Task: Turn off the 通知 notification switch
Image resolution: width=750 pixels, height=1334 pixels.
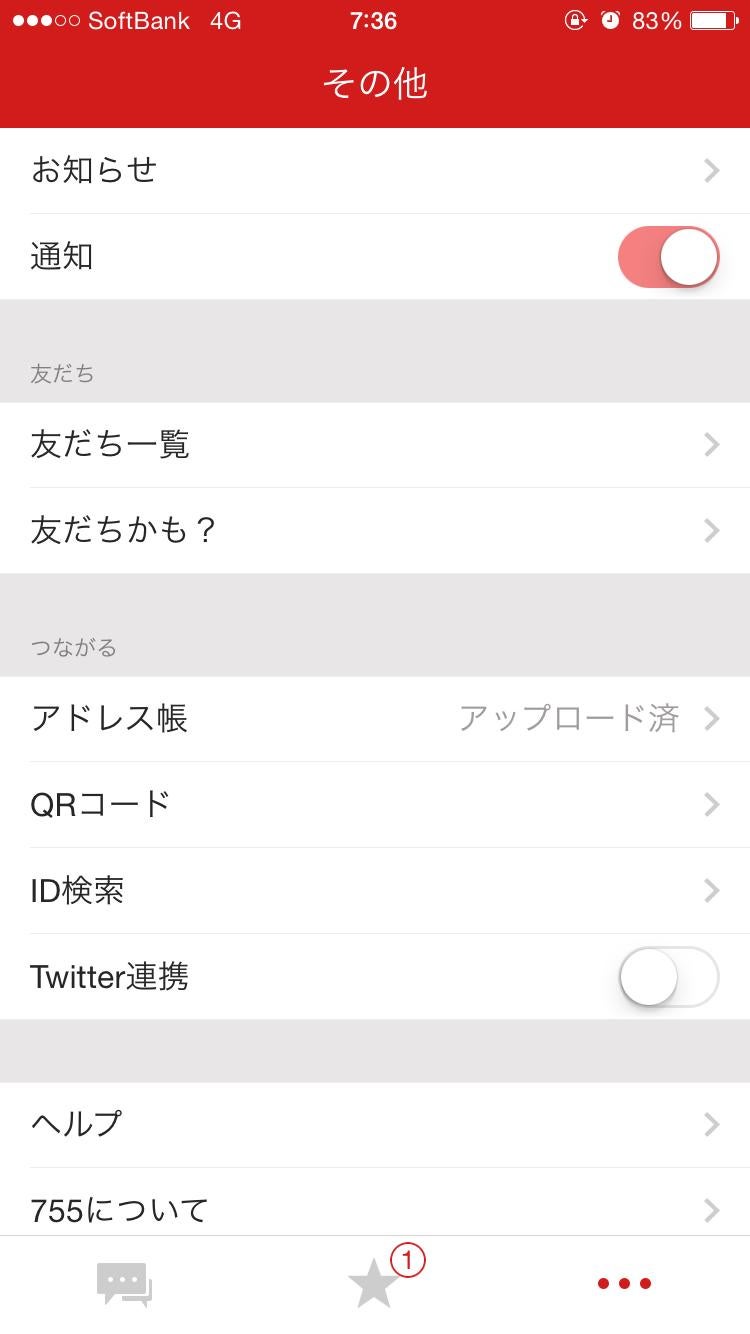Action: pyautogui.click(x=668, y=257)
